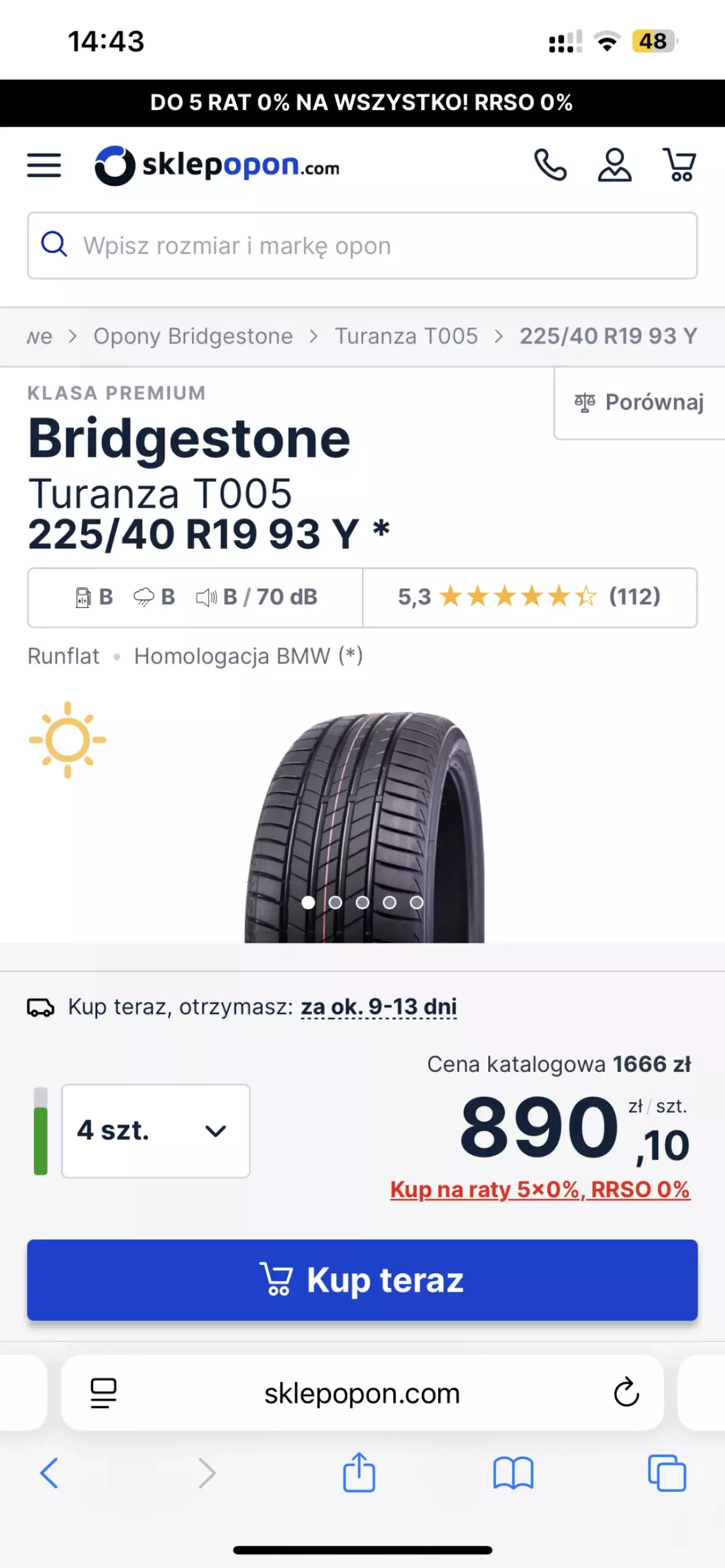Tap the tire size search field
Screen dimensions: 725x1568
coord(362,246)
